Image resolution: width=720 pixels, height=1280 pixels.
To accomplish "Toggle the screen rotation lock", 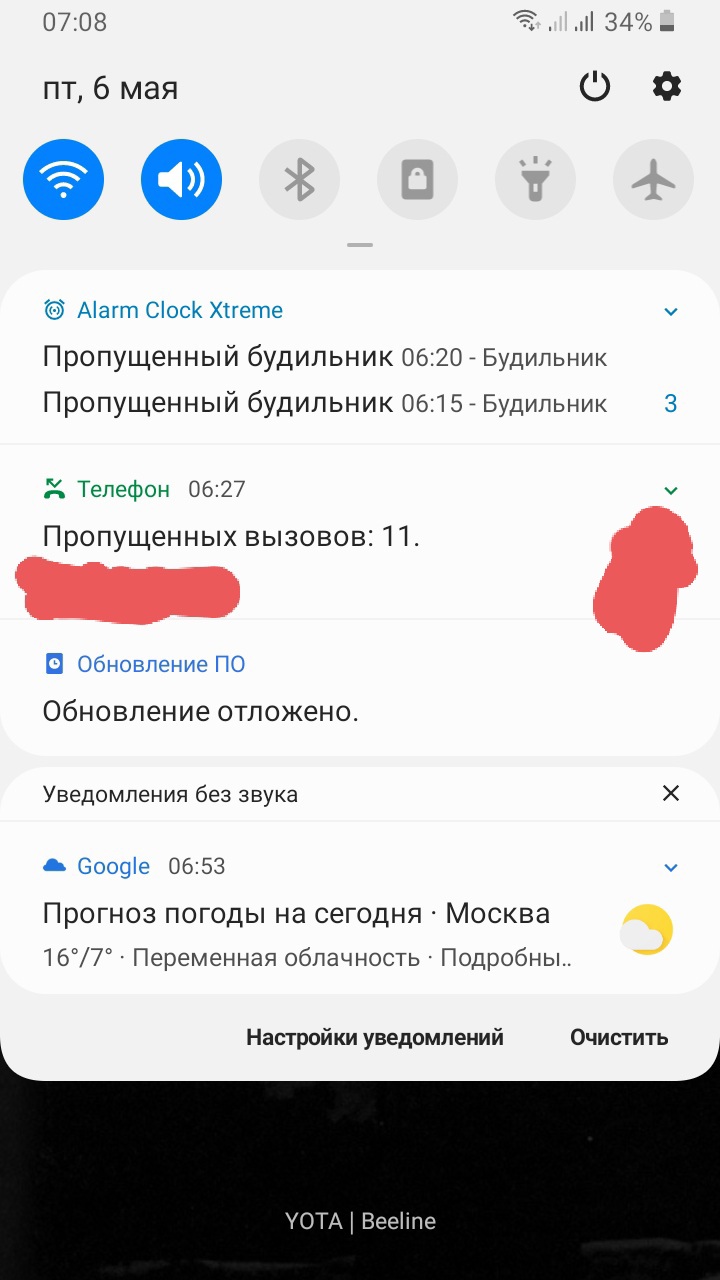I will tap(417, 180).
